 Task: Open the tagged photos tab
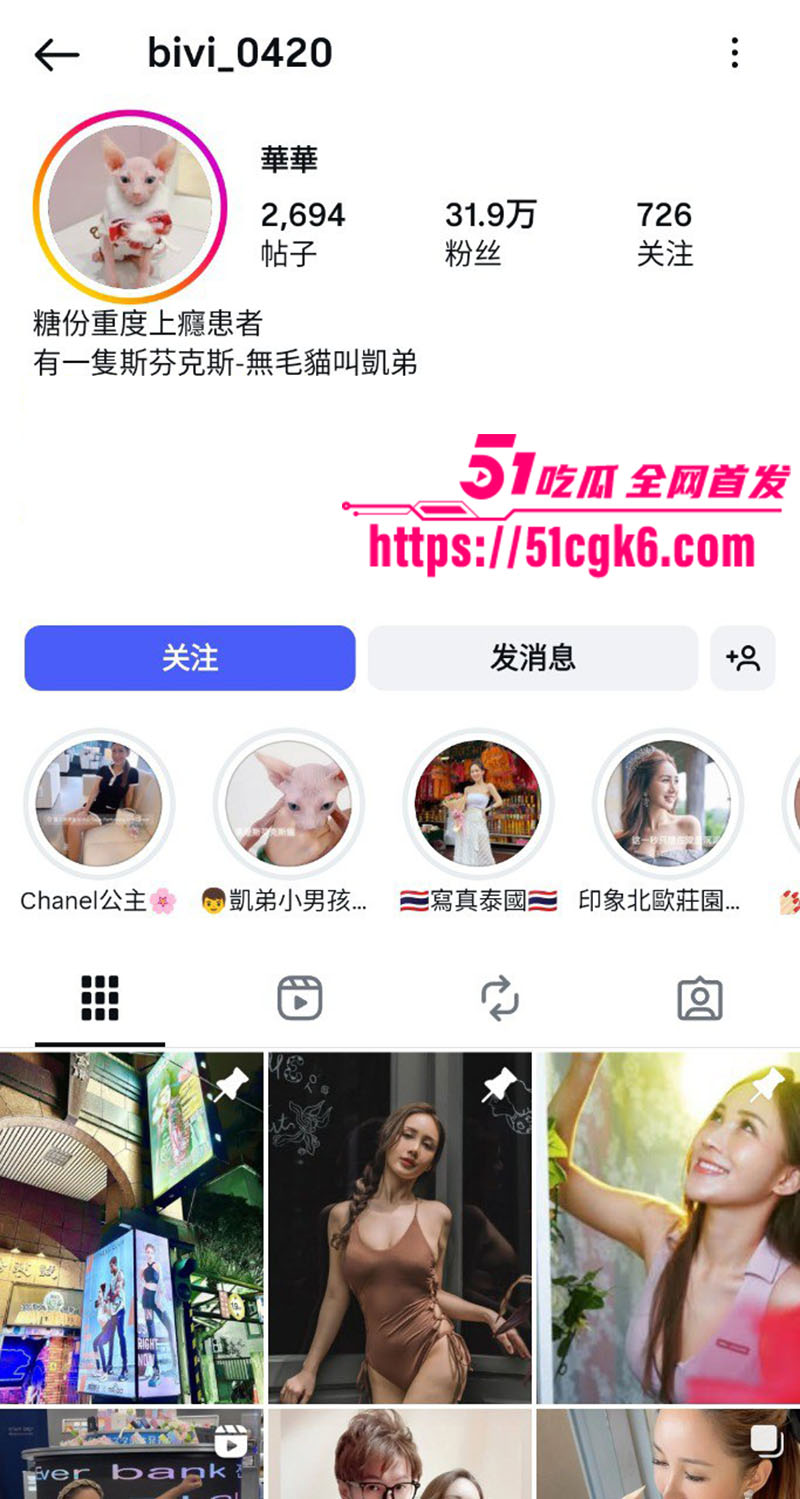click(700, 997)
